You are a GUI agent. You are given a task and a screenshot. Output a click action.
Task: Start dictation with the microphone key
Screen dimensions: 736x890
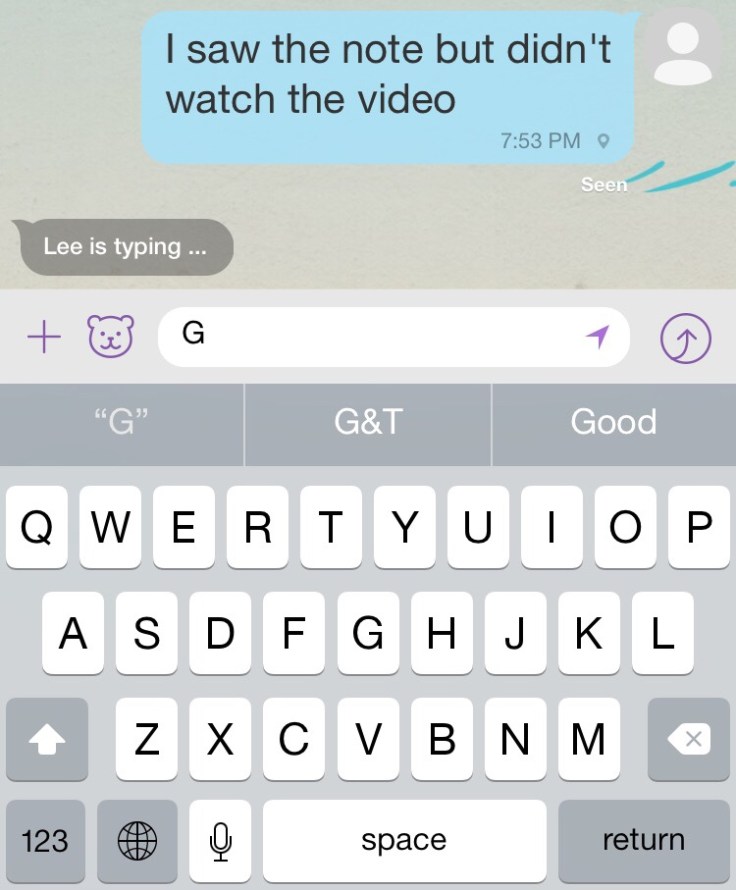(x=220, y=840)
